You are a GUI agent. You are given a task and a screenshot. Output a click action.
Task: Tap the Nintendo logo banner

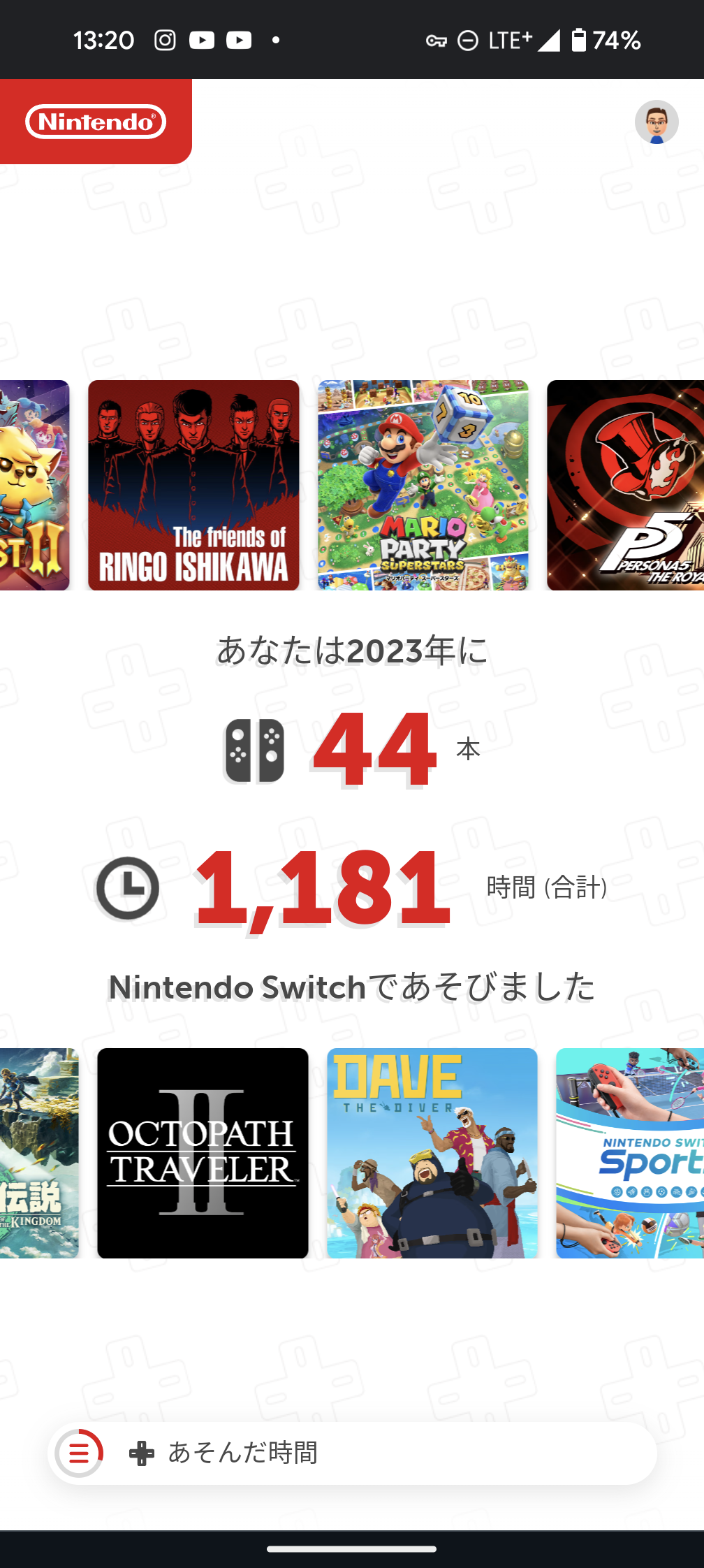coord(96,122)
